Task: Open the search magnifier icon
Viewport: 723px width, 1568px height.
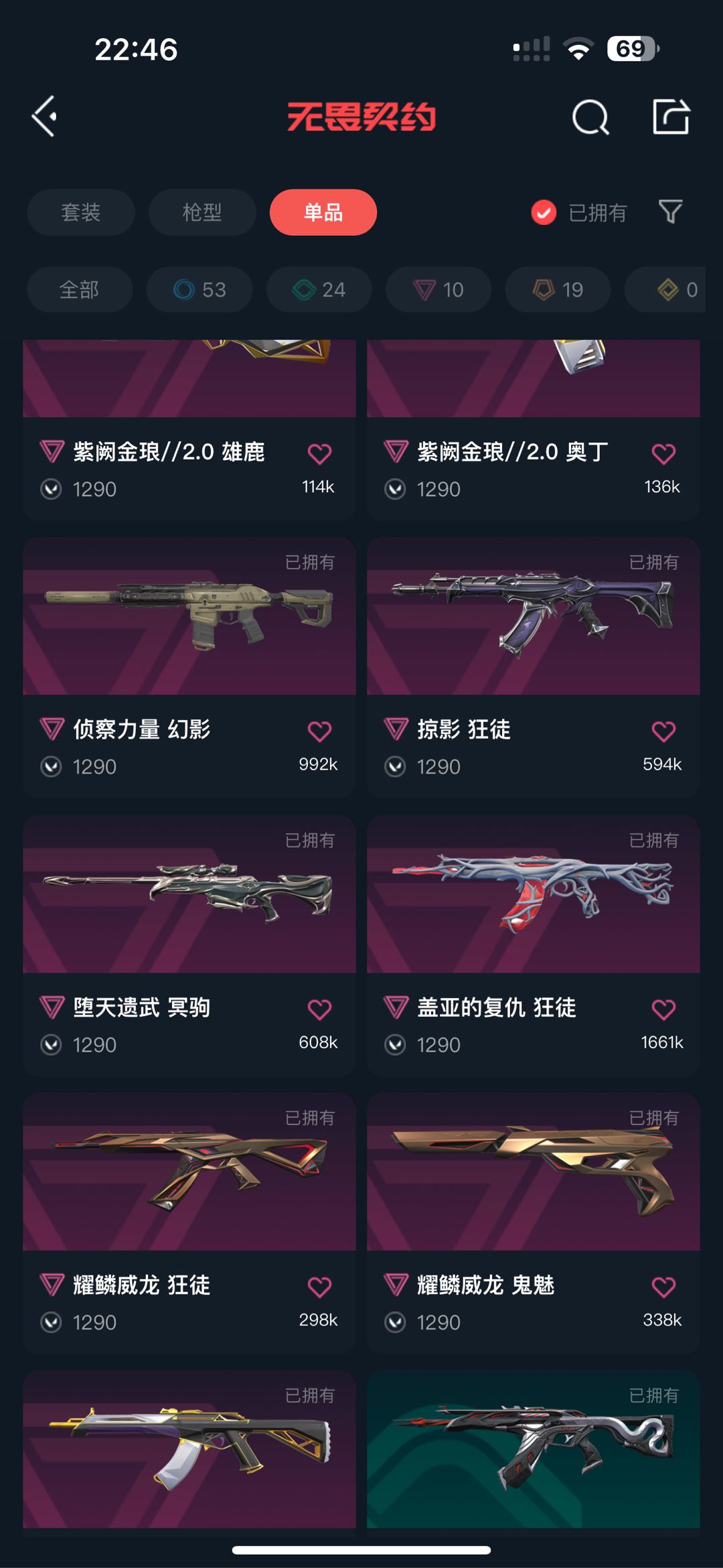Action: coord(590,117)
